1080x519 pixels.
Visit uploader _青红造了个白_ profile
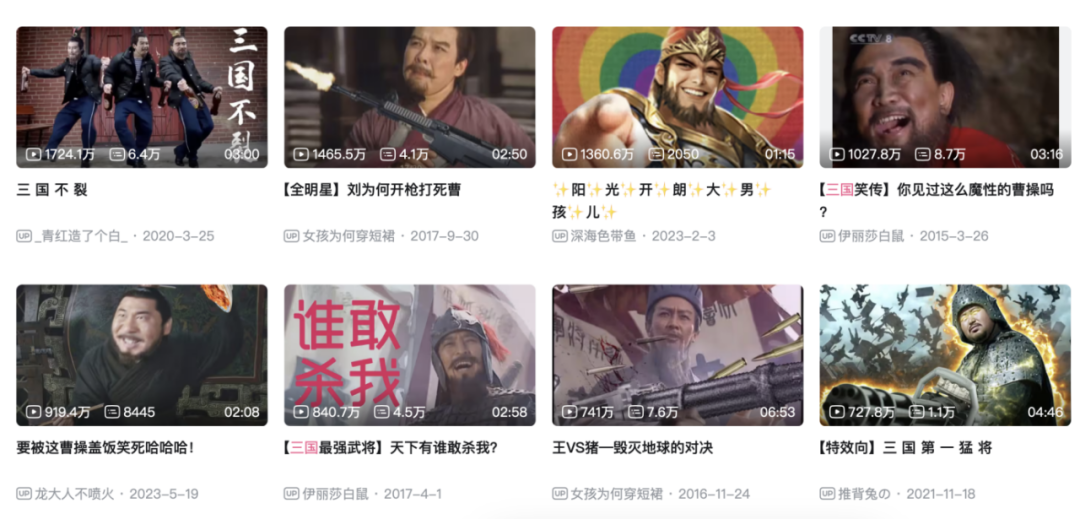coord(84,236)
